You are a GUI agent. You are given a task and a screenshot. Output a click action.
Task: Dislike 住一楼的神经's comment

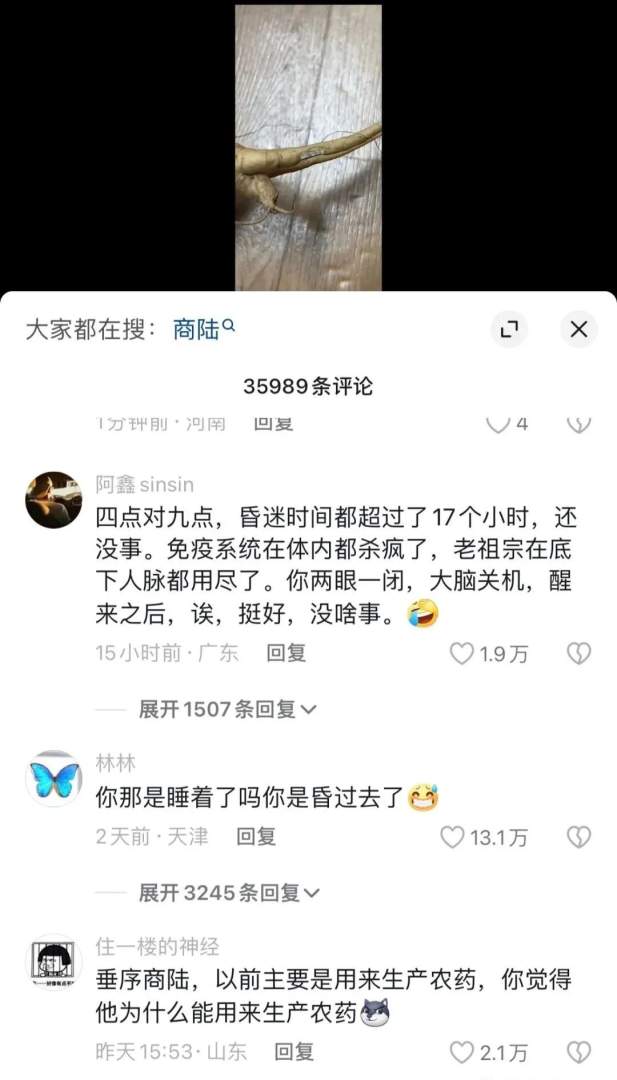[x=578, y=1052]
